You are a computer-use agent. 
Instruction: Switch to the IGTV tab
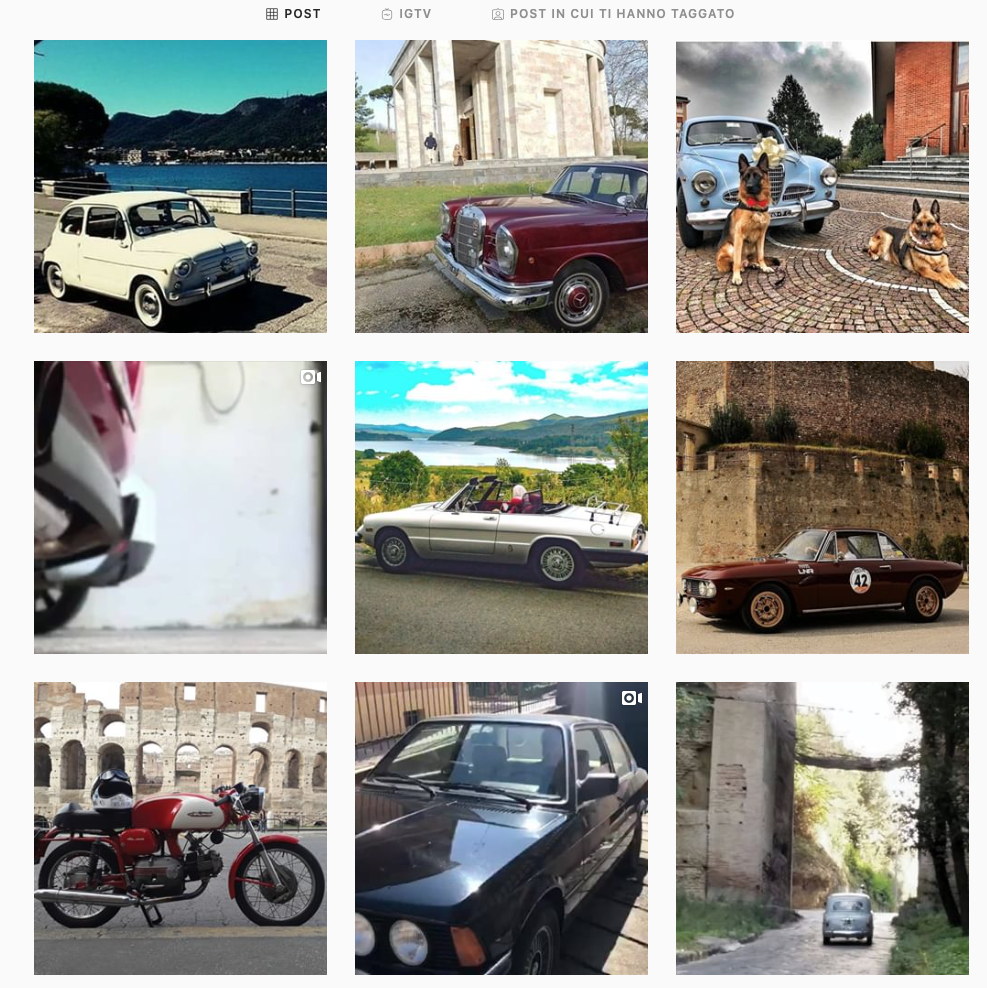click(406, 14)
